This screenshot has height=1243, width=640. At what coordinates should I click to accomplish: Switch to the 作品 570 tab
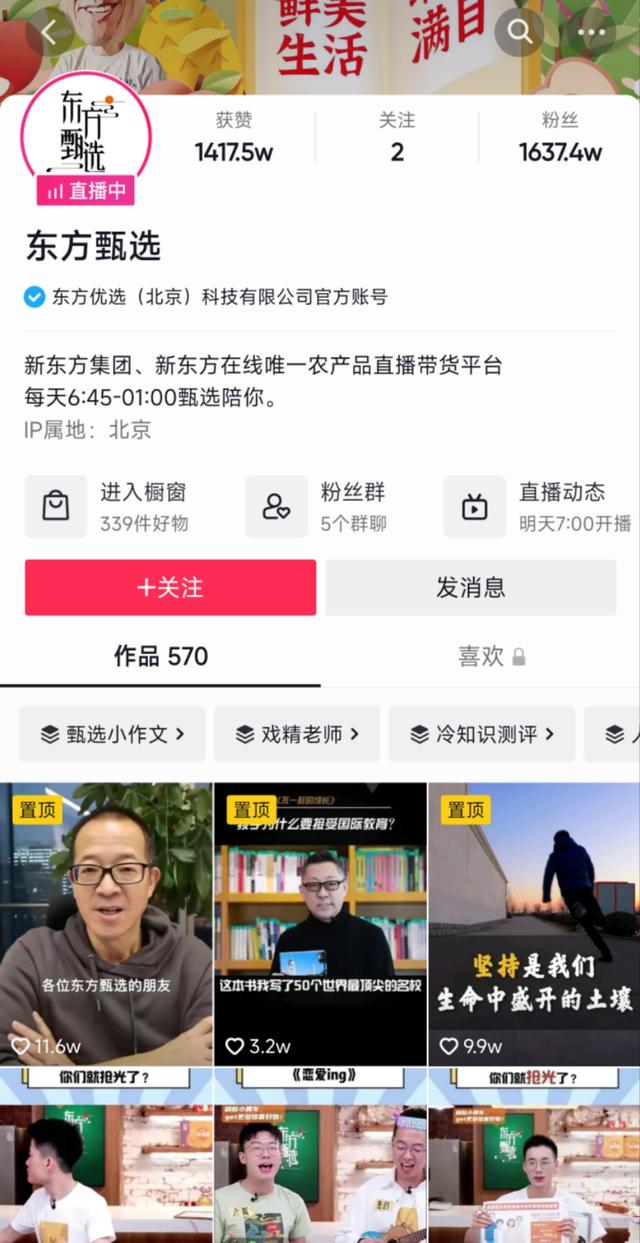(x=160, y=656)
